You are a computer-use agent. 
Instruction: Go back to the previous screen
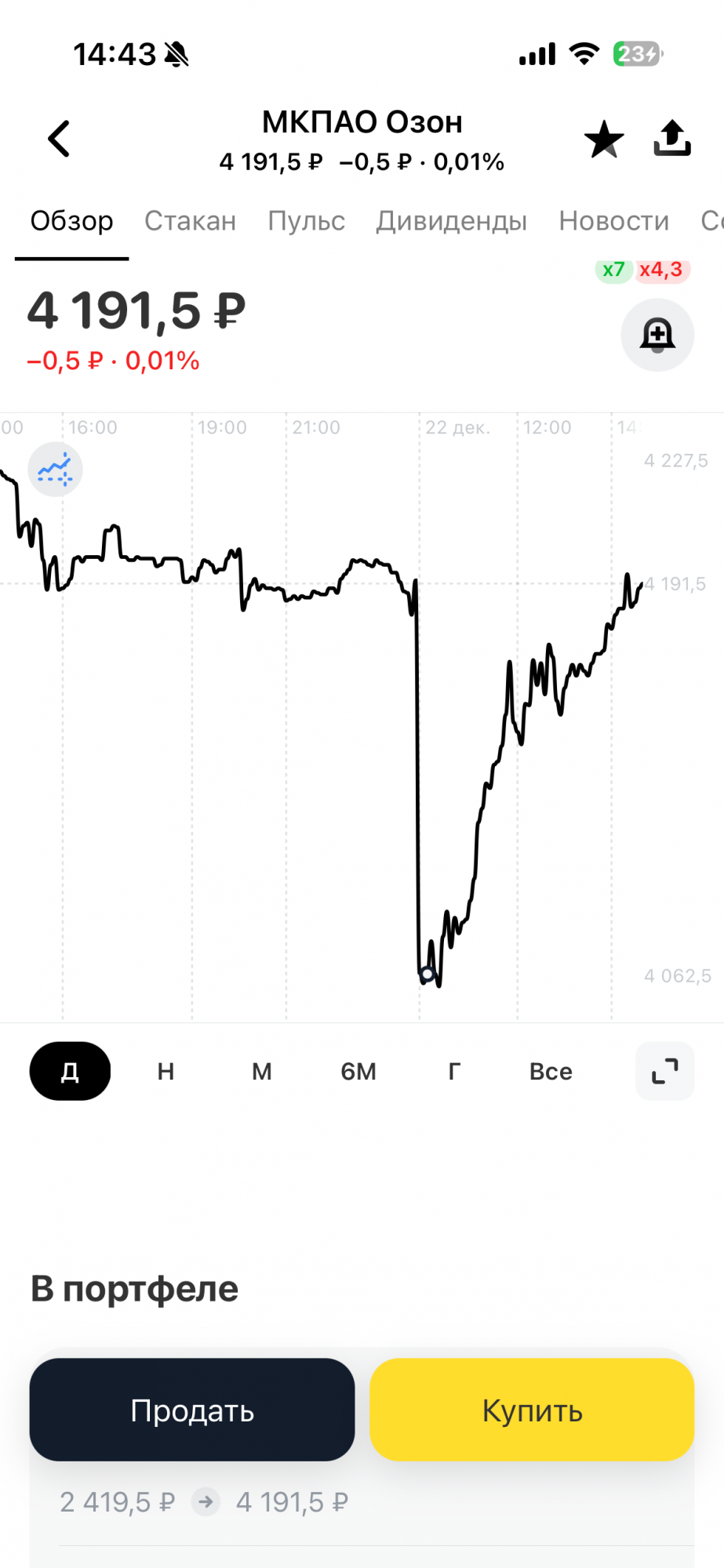click(60, 140)
